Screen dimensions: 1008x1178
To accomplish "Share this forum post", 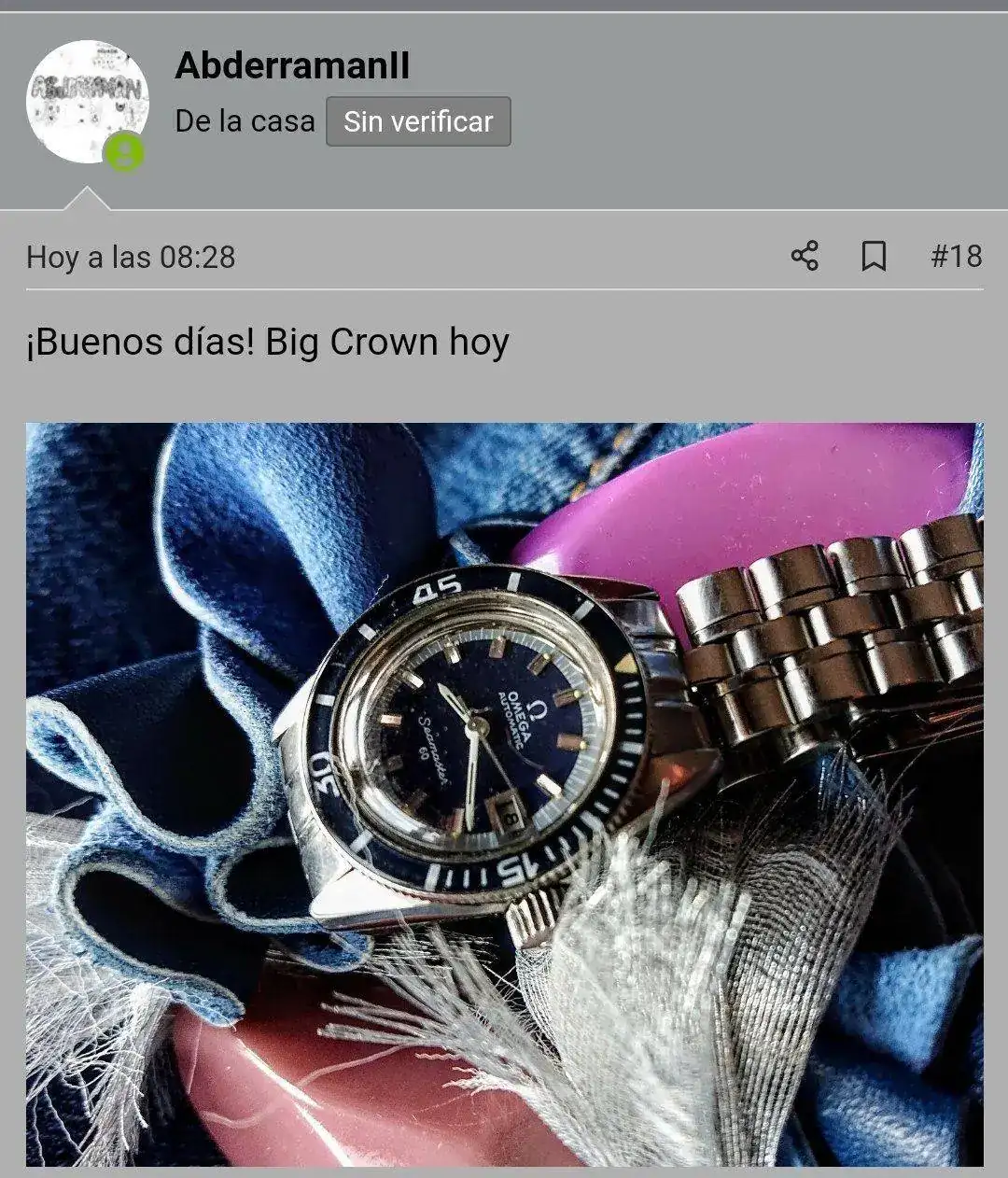I will coord(805,256).
